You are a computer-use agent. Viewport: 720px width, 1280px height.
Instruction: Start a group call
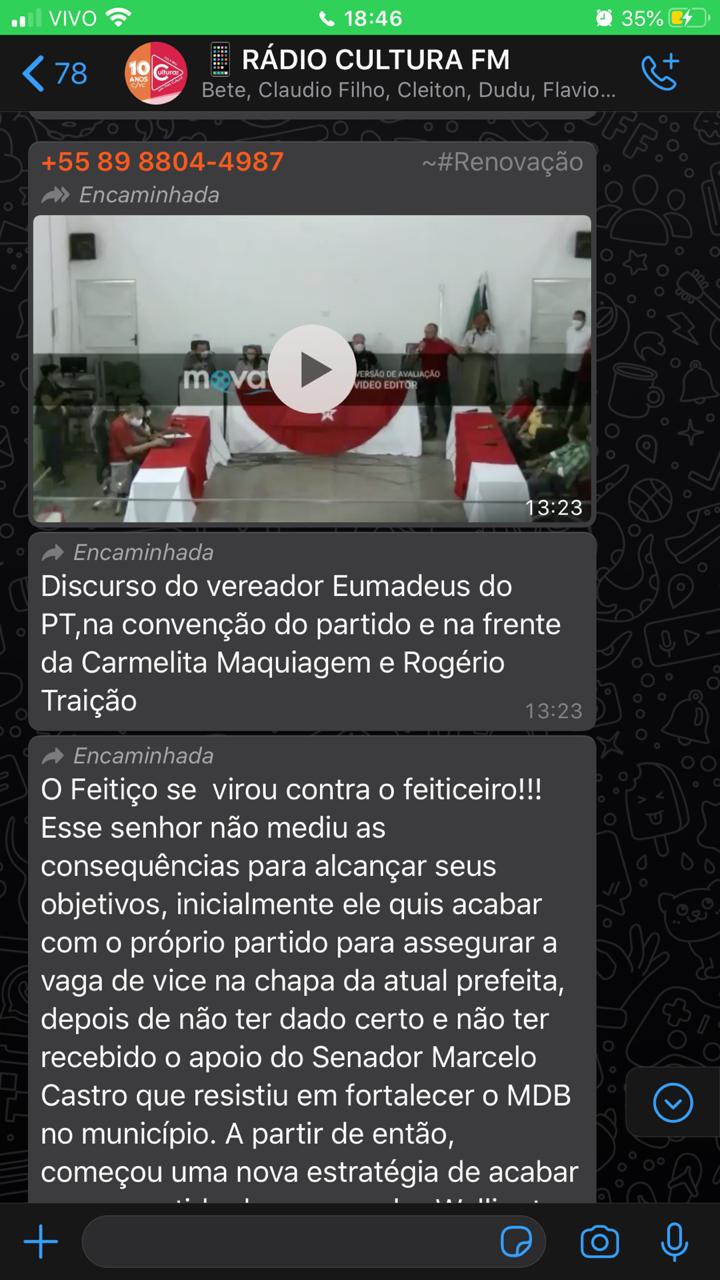coord(660,73)
